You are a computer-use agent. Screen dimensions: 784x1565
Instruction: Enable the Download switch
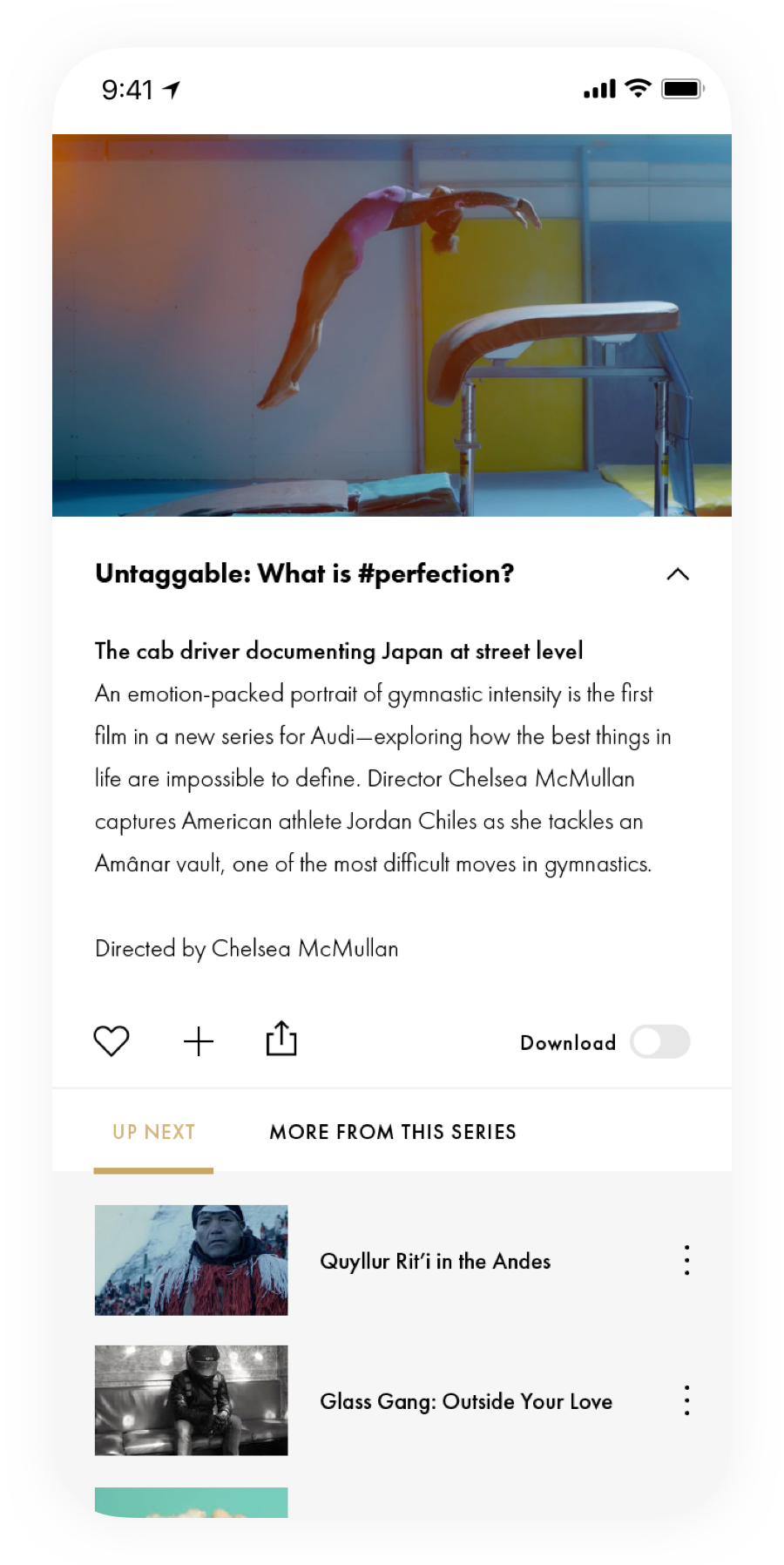pos(660,1041)
